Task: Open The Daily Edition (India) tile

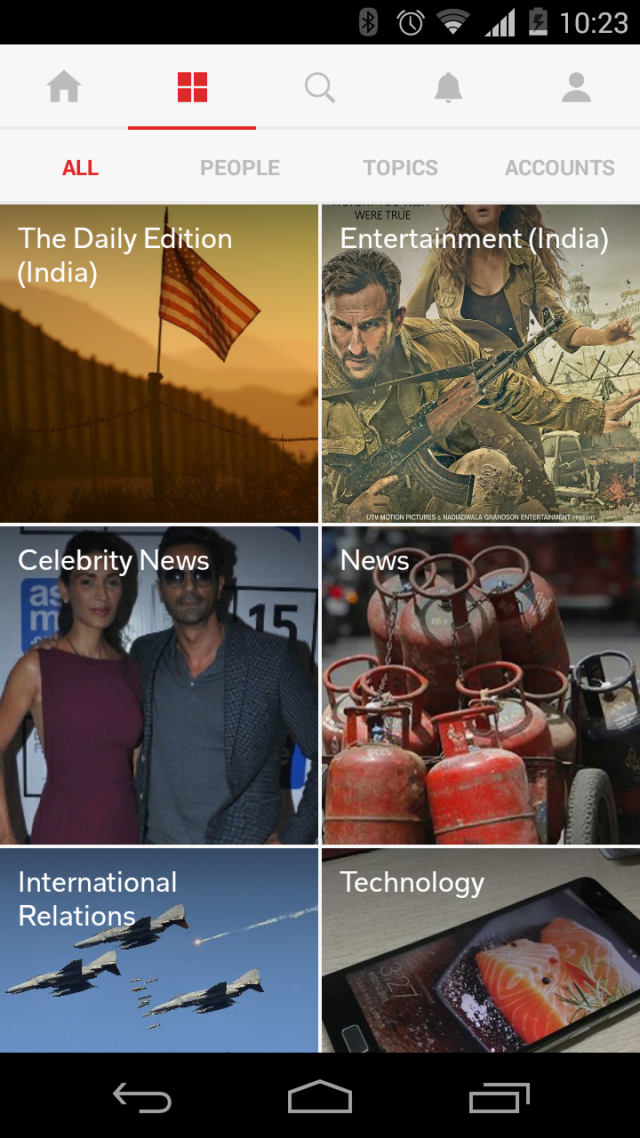Action: click(159, 364)
